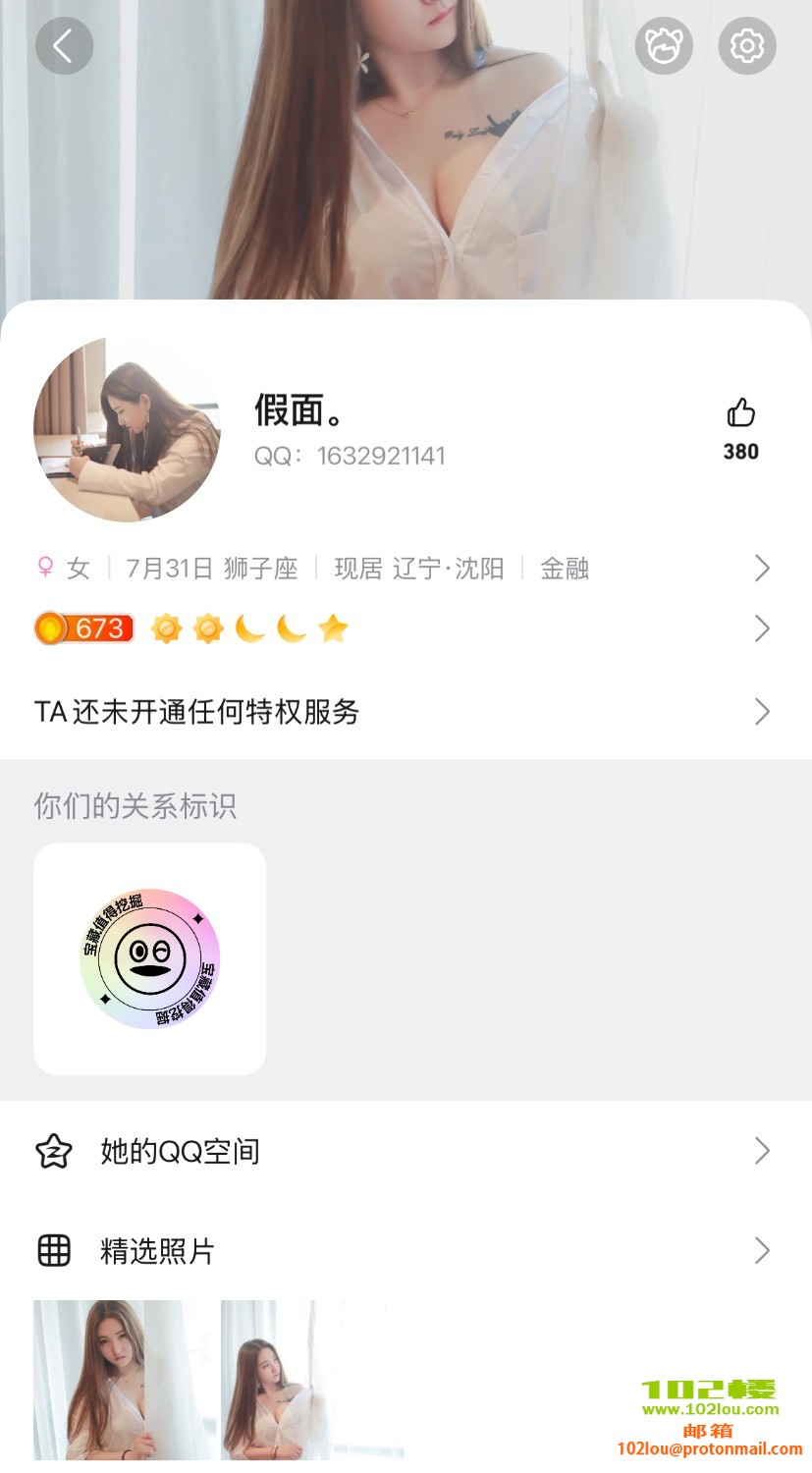Open the 673 level badges row

click(x=403, y=628)
